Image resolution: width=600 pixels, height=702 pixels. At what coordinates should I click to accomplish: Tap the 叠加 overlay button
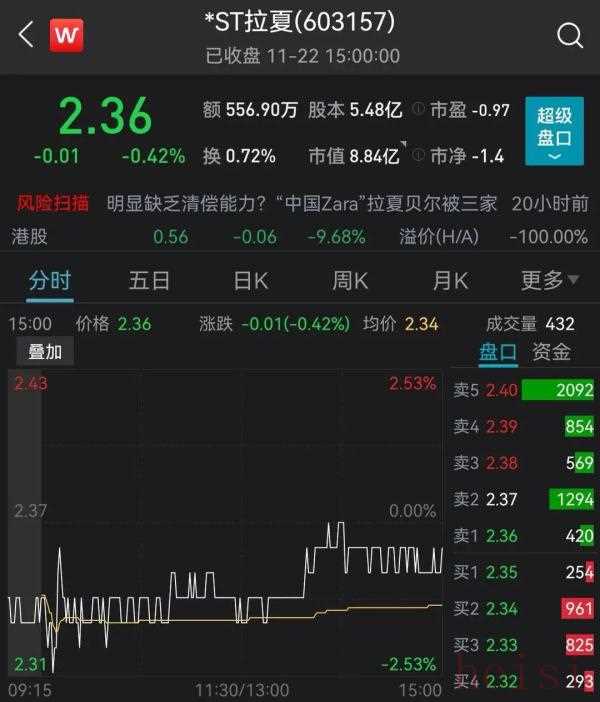(x=44, y=351)
